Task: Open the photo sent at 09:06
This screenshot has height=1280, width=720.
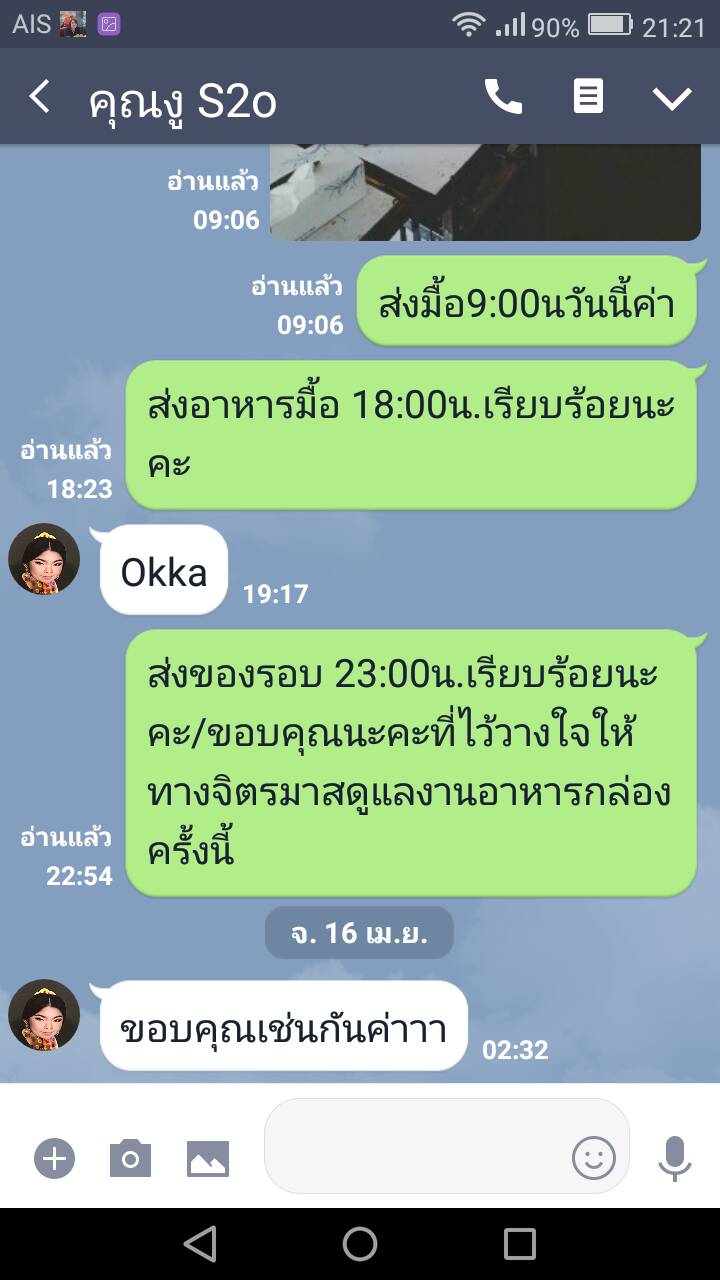Action: point(484,192)
